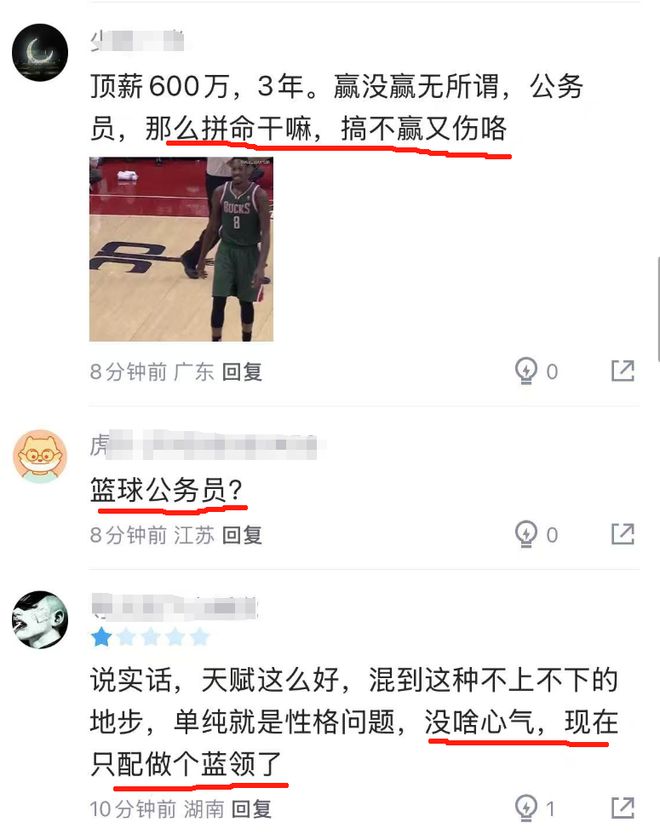Reply to the 顶薪600万 comment from 广东
This screenshot has width=660, height=834.
pos(242,372)
